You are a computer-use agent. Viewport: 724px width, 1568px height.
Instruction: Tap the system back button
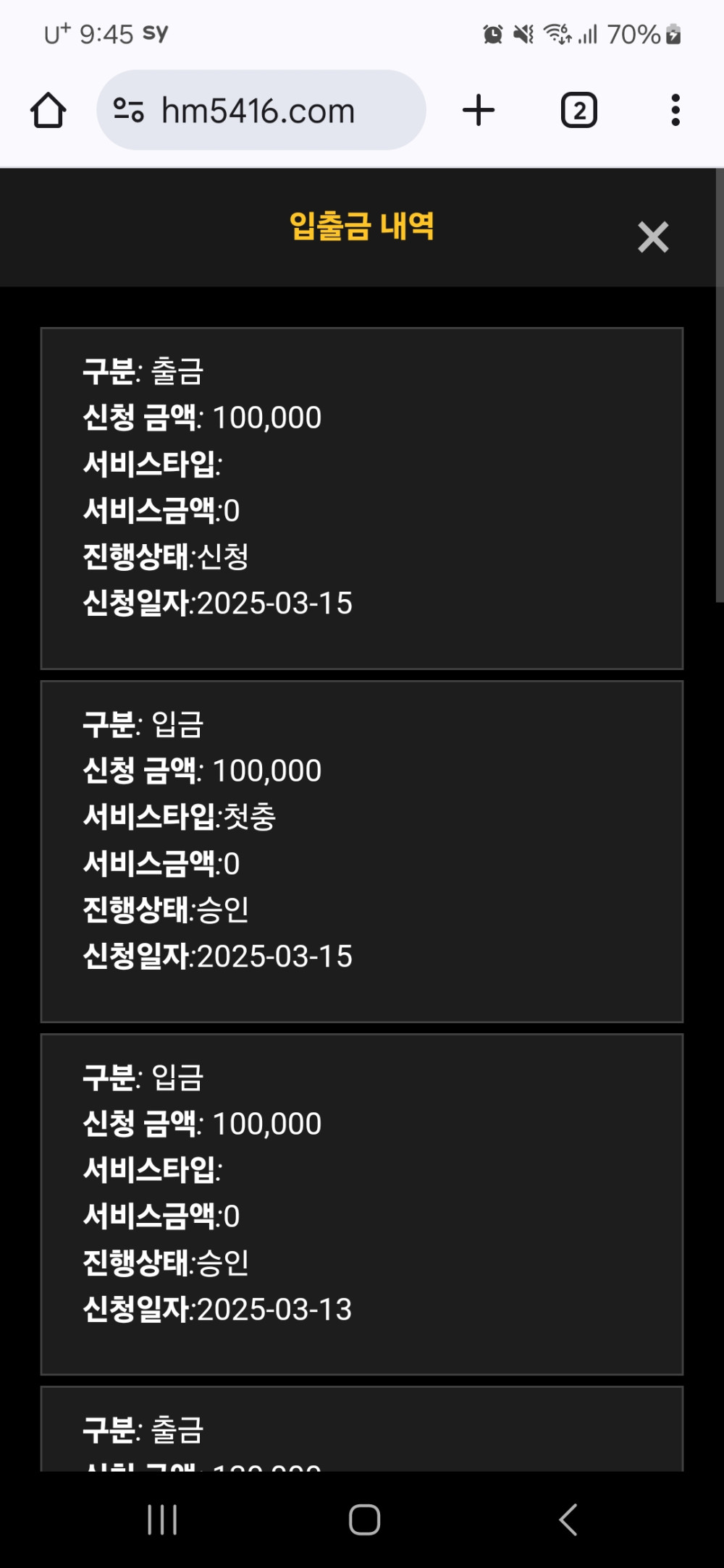point(568,1520)
